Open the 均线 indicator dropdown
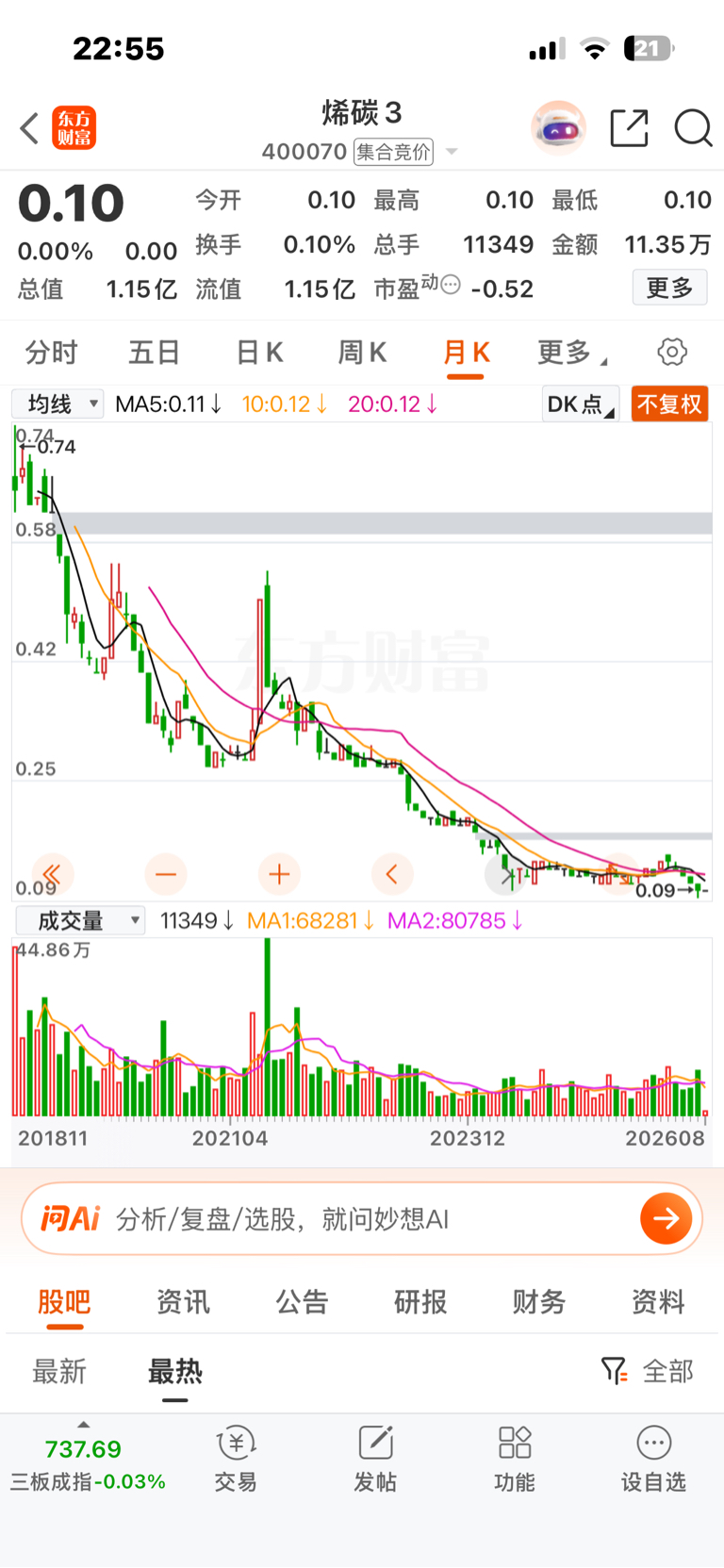Image resolution: width=724 pixels, height=1568 pixels. point(58,404)
